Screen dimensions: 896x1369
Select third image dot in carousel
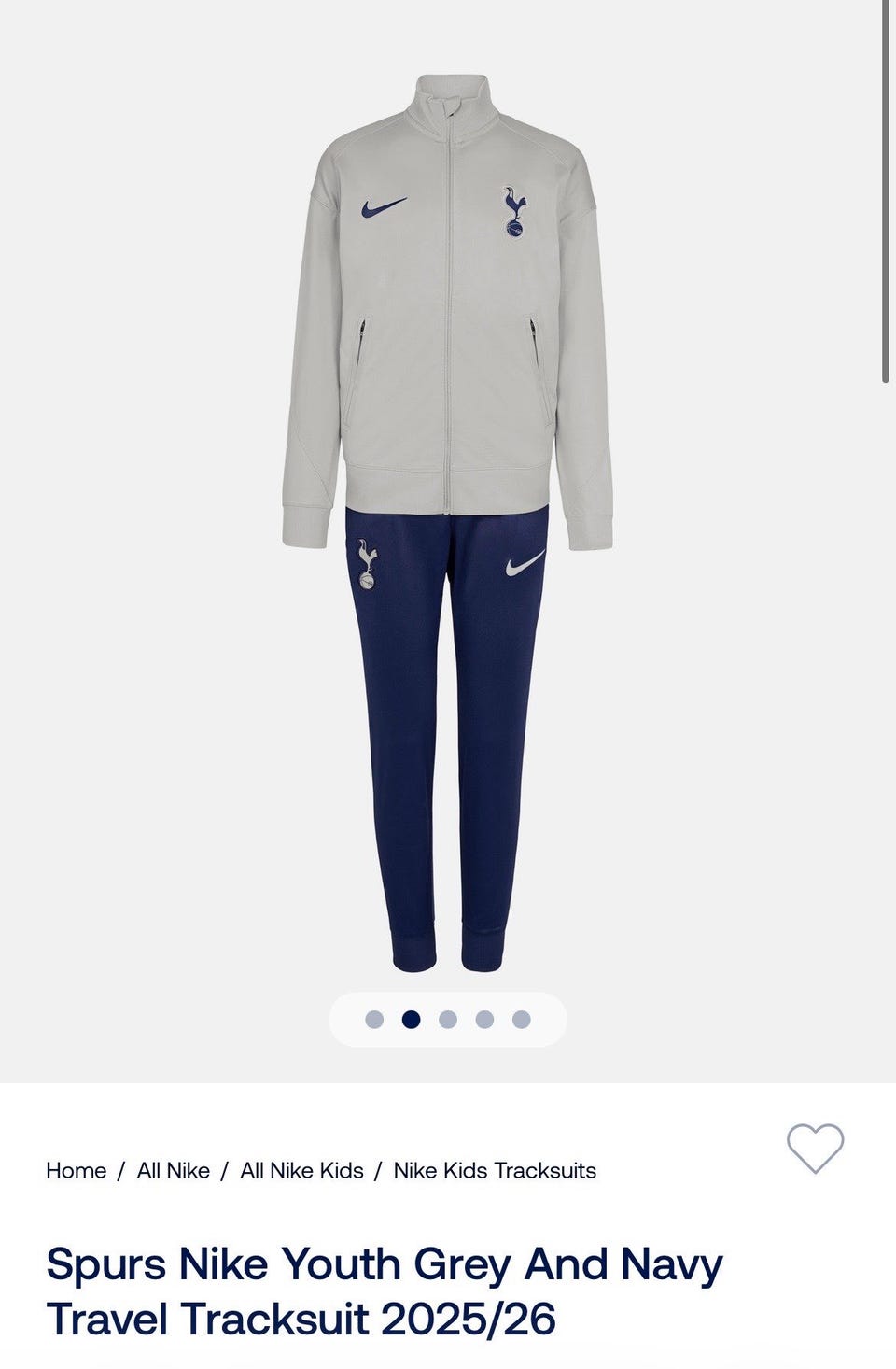click(x=448, y=1020)
